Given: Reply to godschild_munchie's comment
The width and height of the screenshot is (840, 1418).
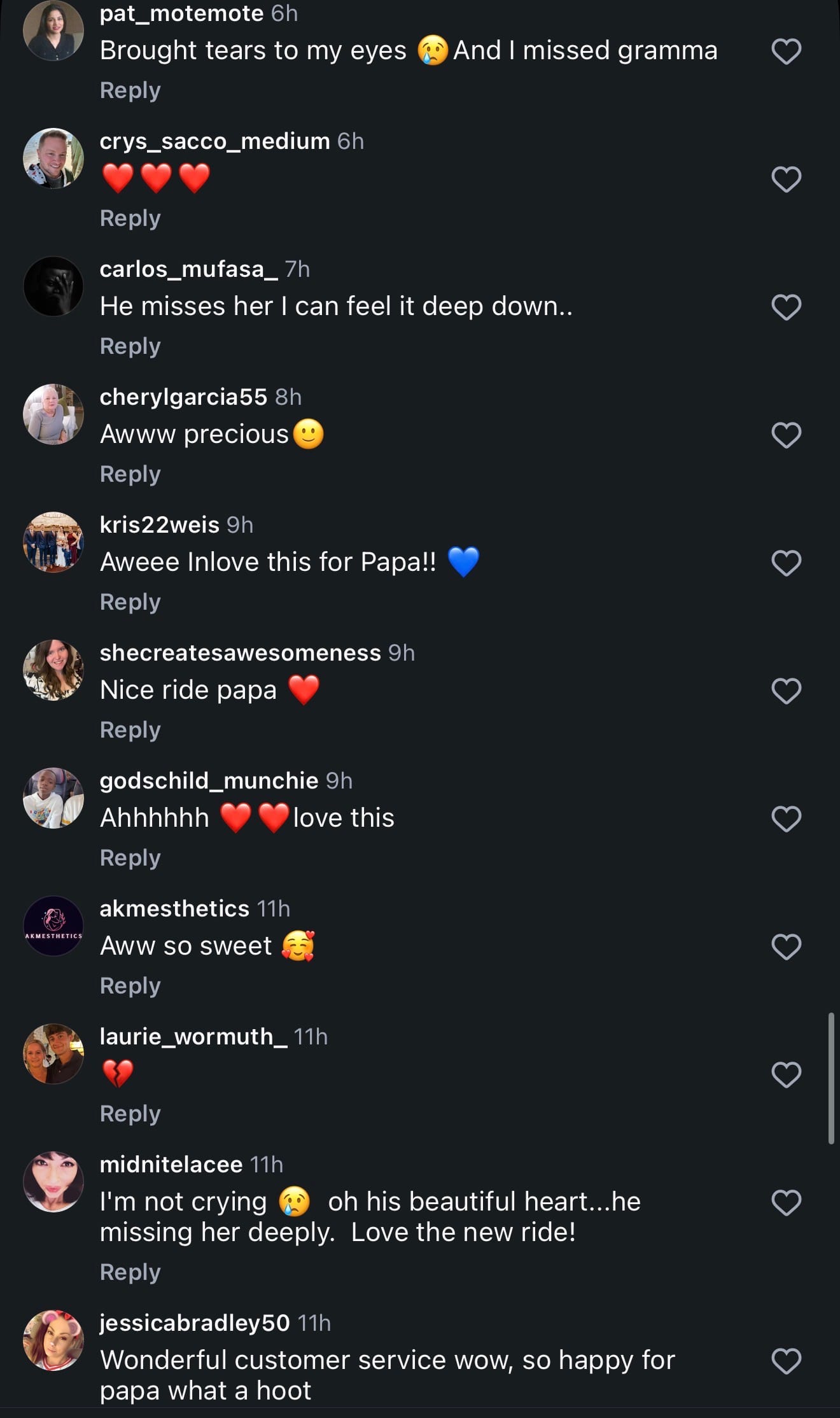Looking at the screenshot, I should click(x=130, y=858).
